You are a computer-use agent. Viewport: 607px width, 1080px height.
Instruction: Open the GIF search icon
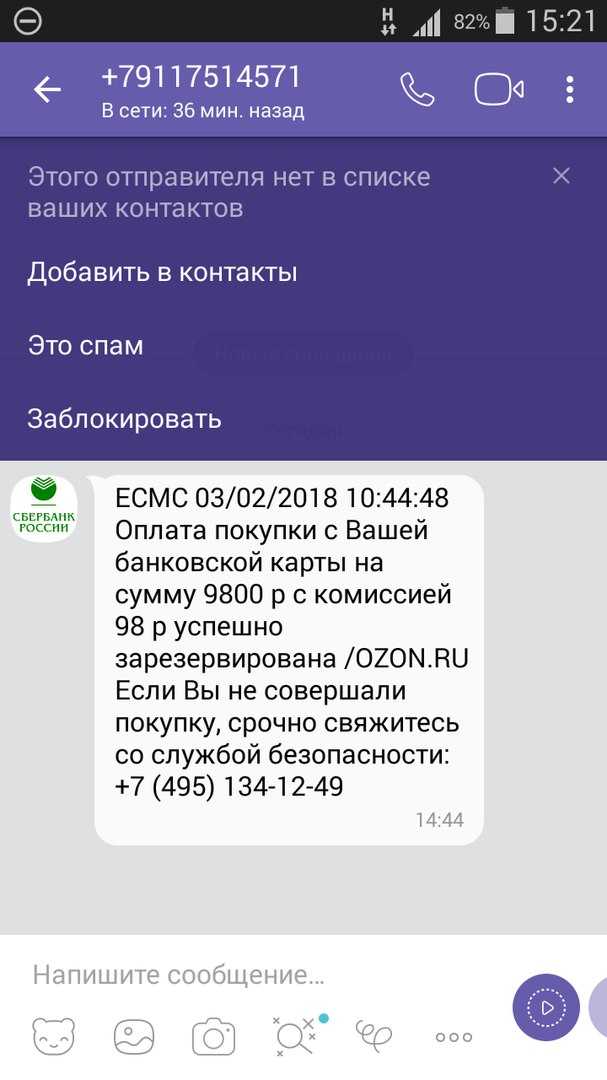click(295, 1035)
